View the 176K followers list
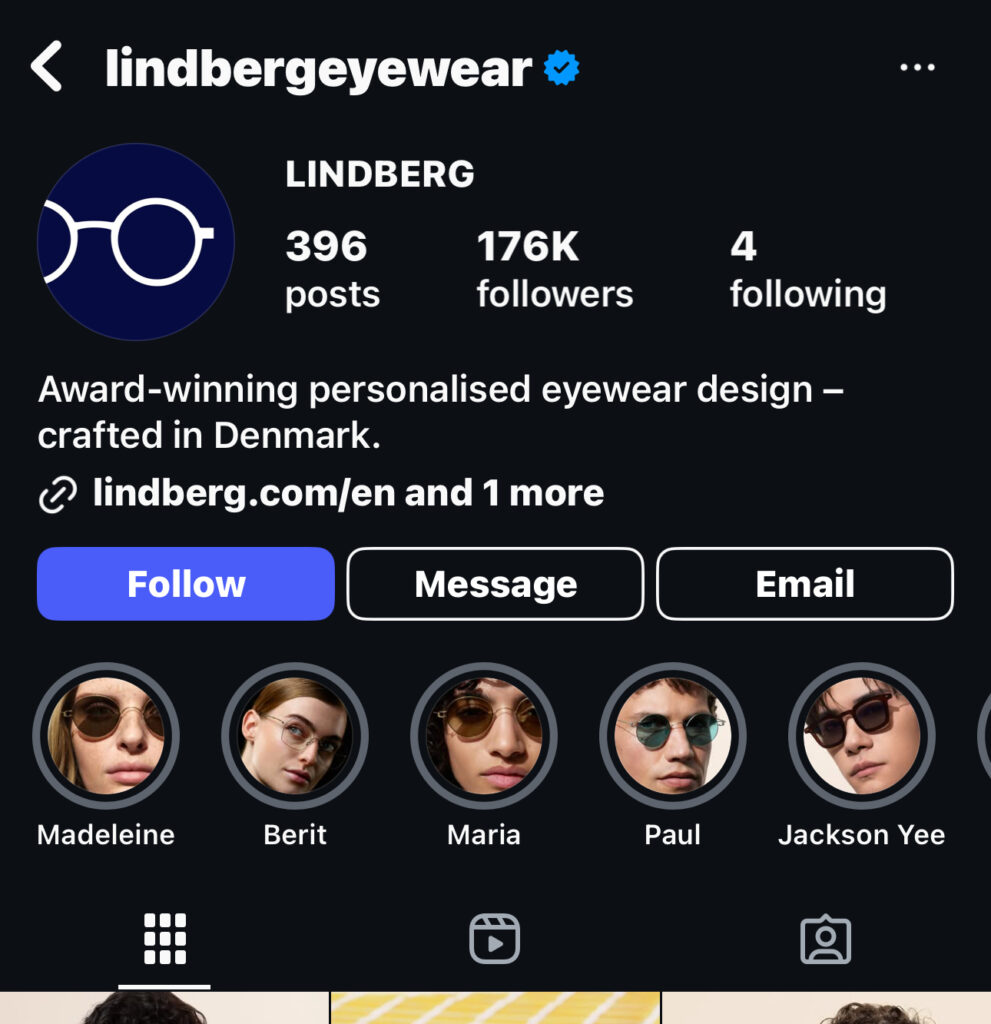991x1024 pixels. pyautogui.click(x=554, y=268)
